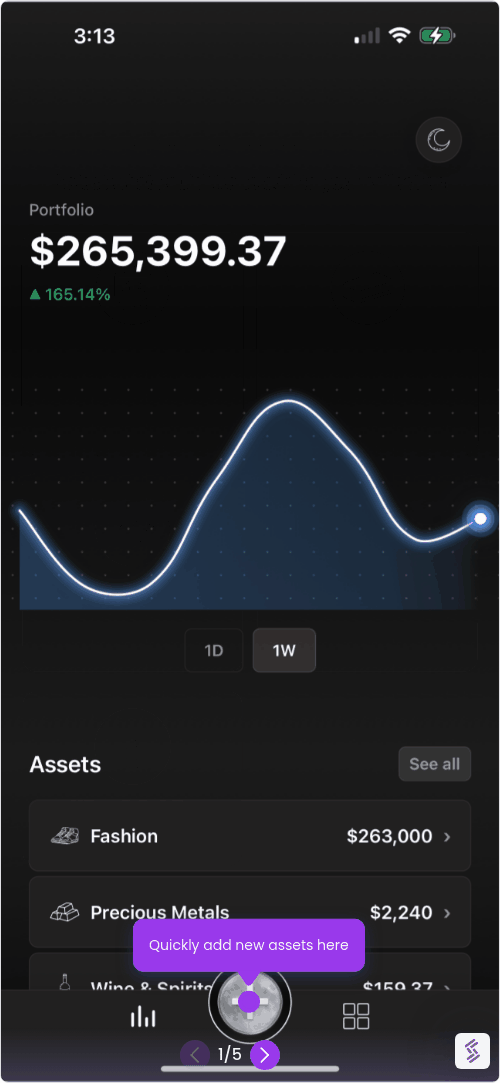Viewport: 500px width, 1083px height.
Task: Go to previous walkthrough step arrow
Action: (195, 1055)
